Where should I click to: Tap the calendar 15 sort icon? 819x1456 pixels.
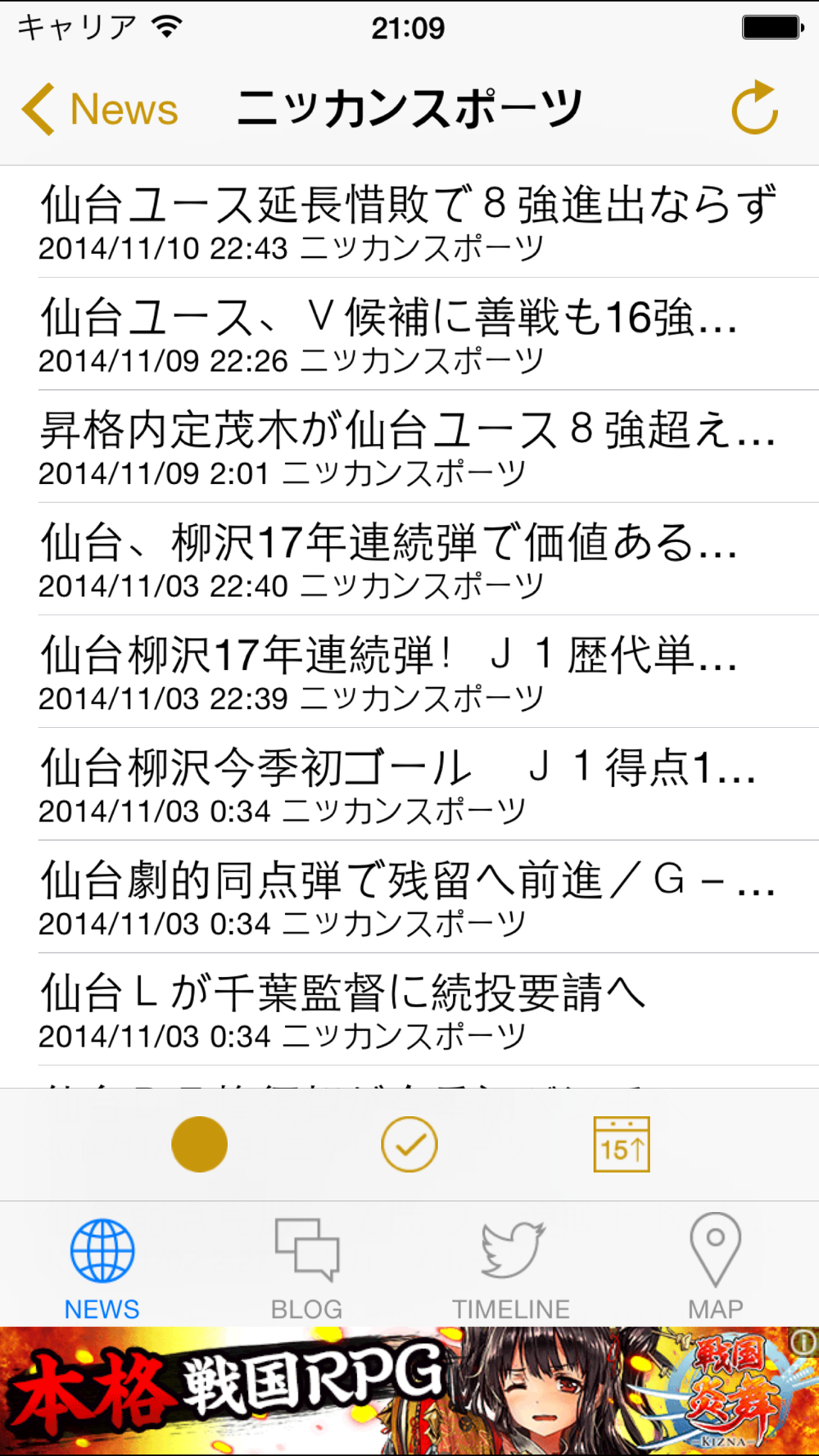pyautogui.click(x=622, y=1144)
